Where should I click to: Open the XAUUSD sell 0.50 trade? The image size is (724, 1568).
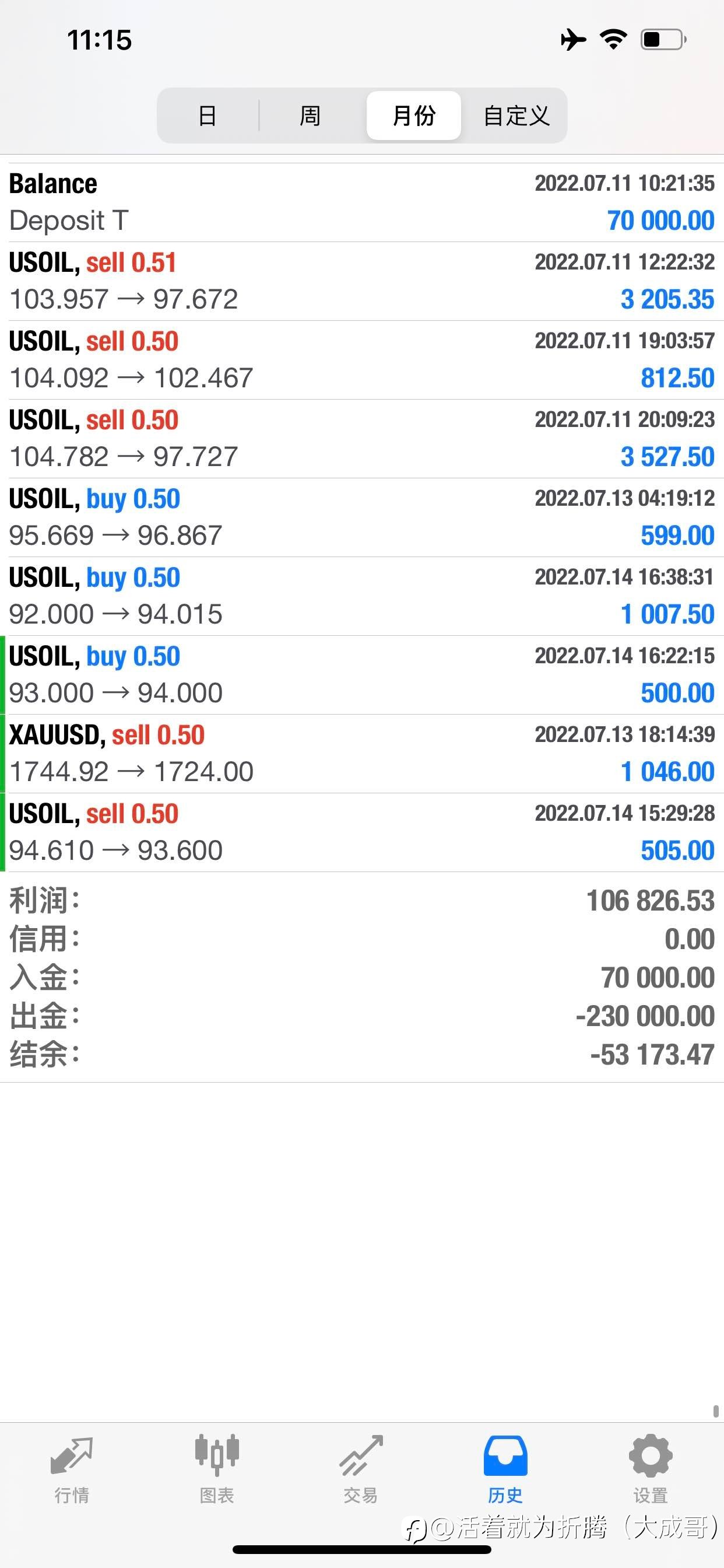[x=362, y=754]
